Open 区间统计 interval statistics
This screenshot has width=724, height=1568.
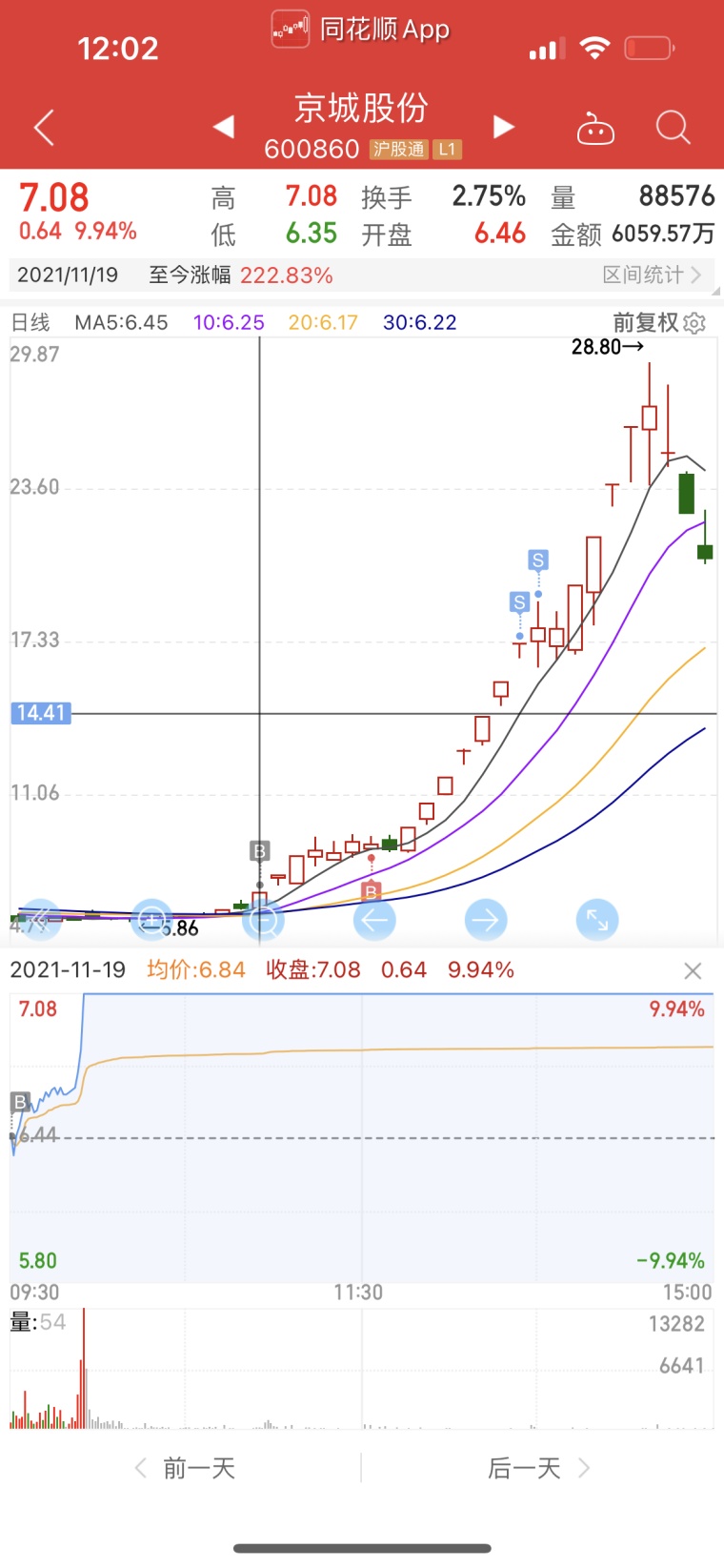pyautogui.click(x=653, y=275)
